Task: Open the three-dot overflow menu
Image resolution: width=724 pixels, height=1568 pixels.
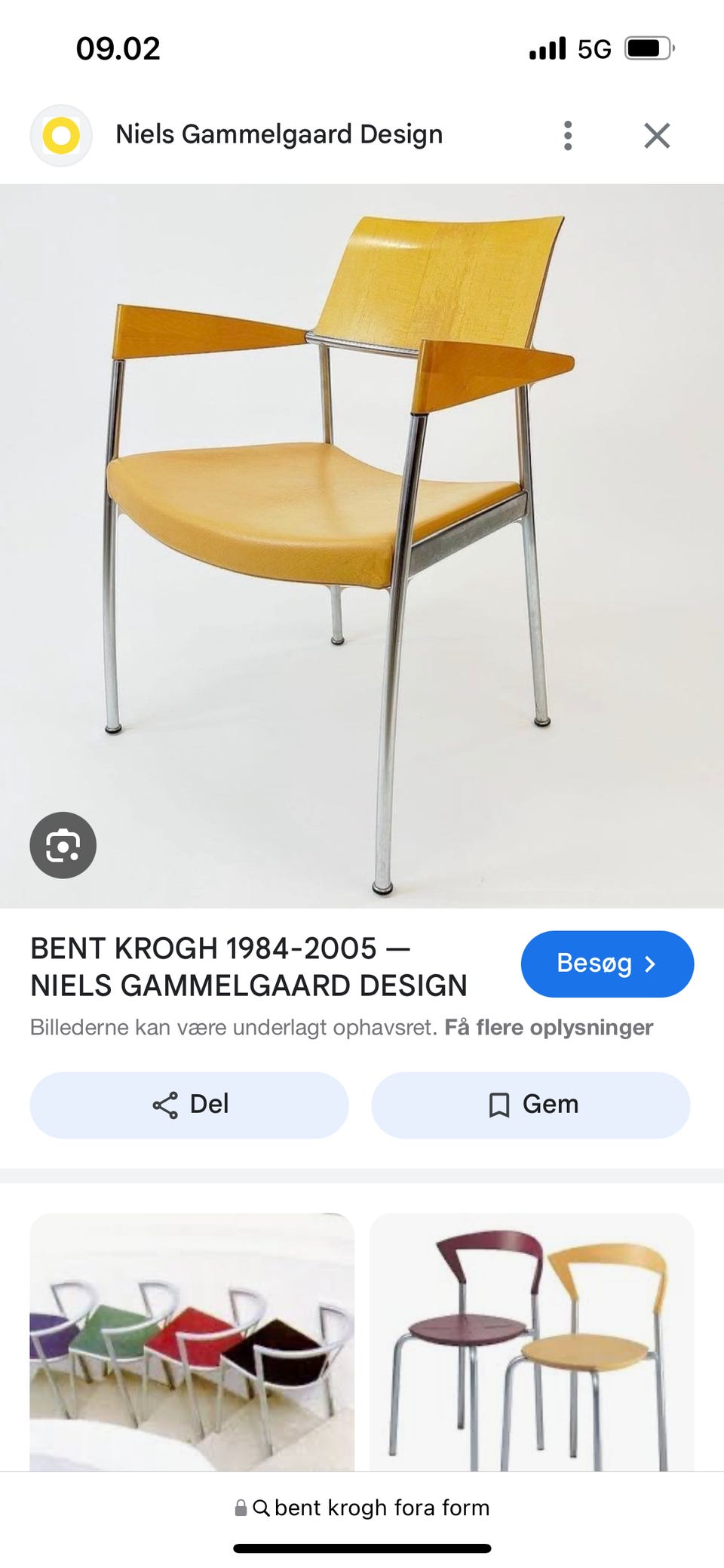Action: (567, 134)
